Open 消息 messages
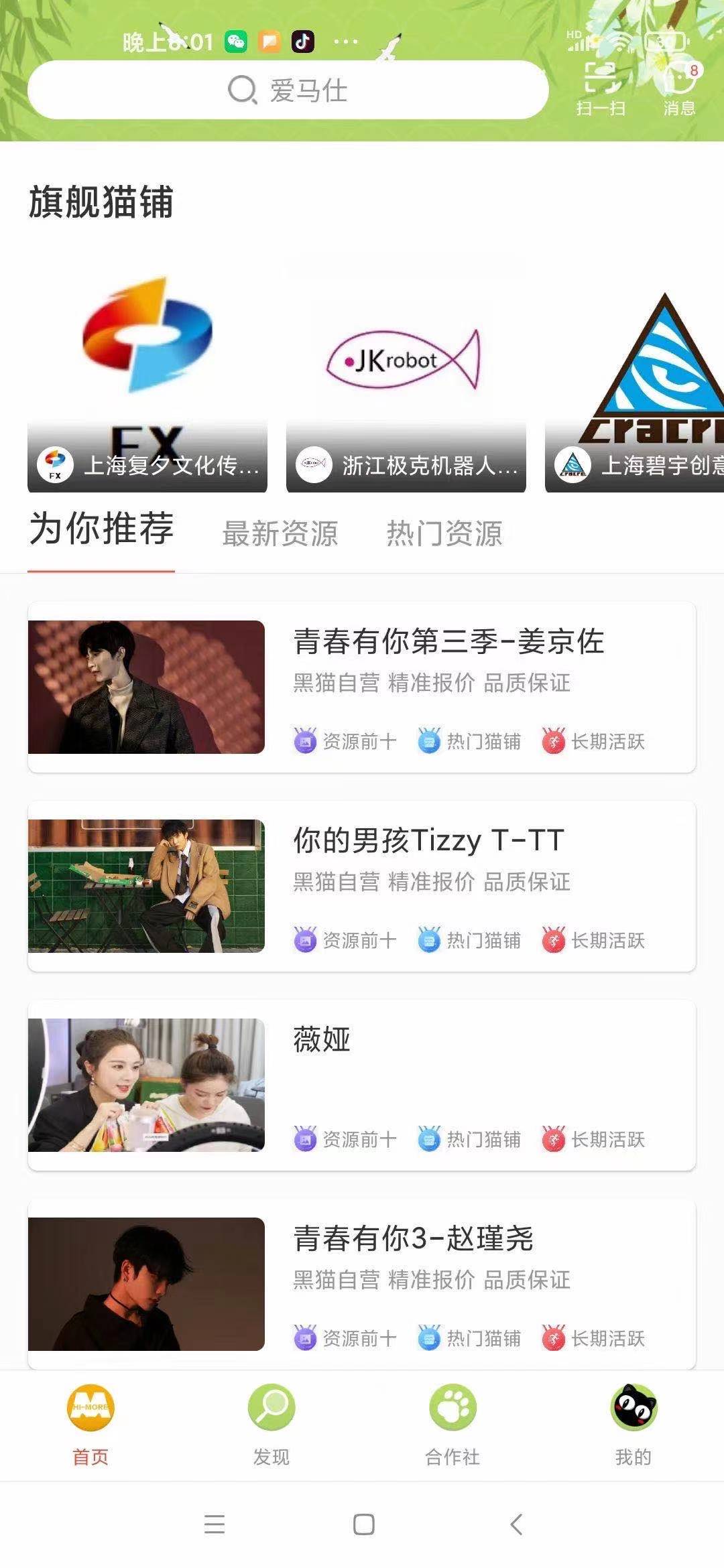Screen dimensions: 724x1568 click(679, 89)
